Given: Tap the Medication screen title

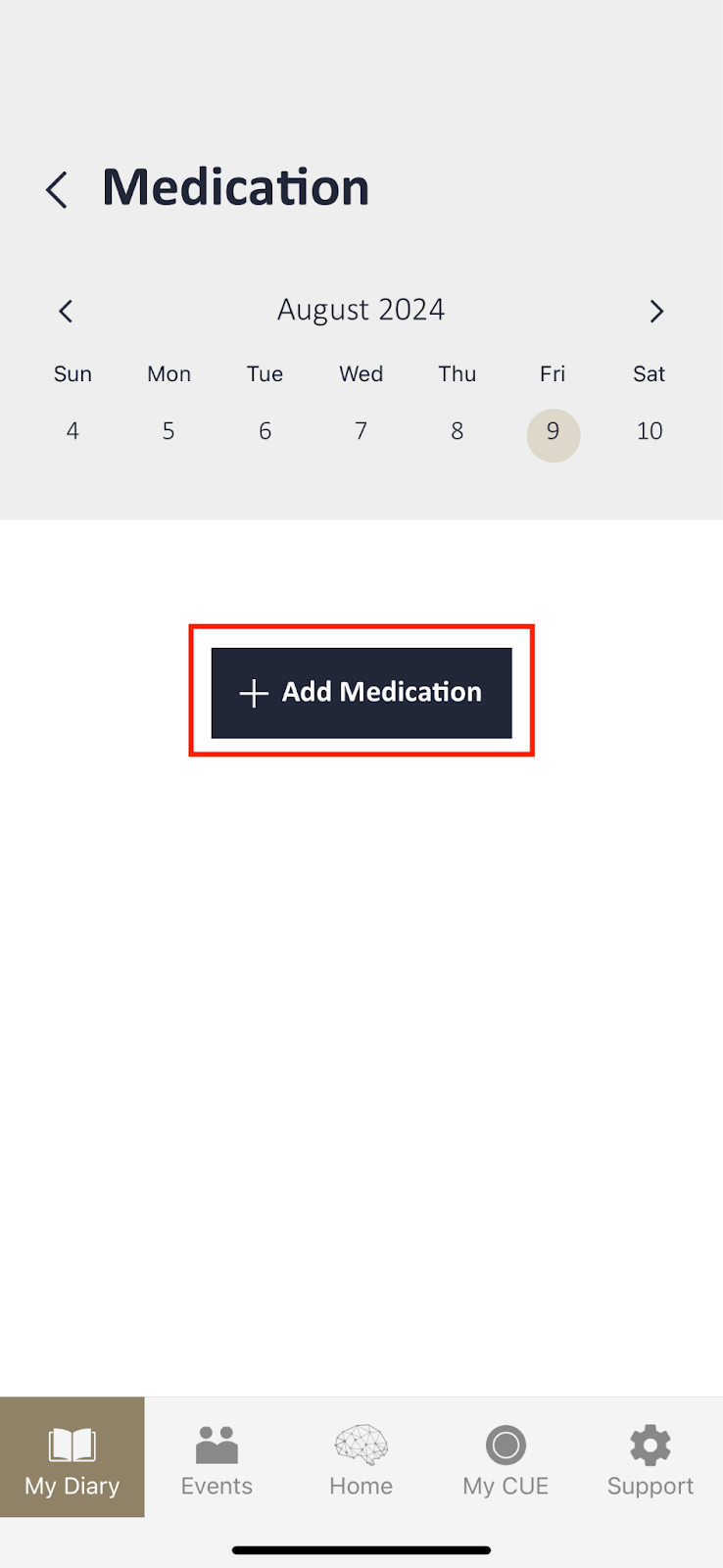Looking at the screenshot, I should coord(235,187).
